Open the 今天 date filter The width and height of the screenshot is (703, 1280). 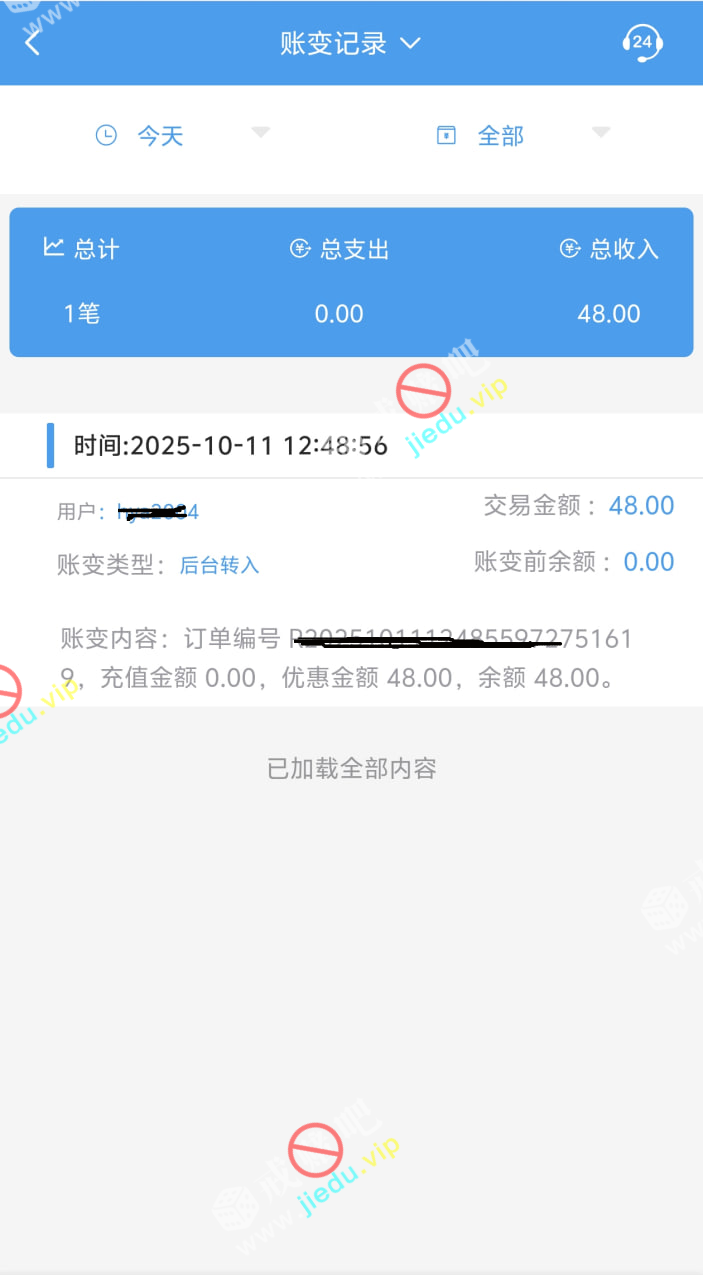pos(181,135)
